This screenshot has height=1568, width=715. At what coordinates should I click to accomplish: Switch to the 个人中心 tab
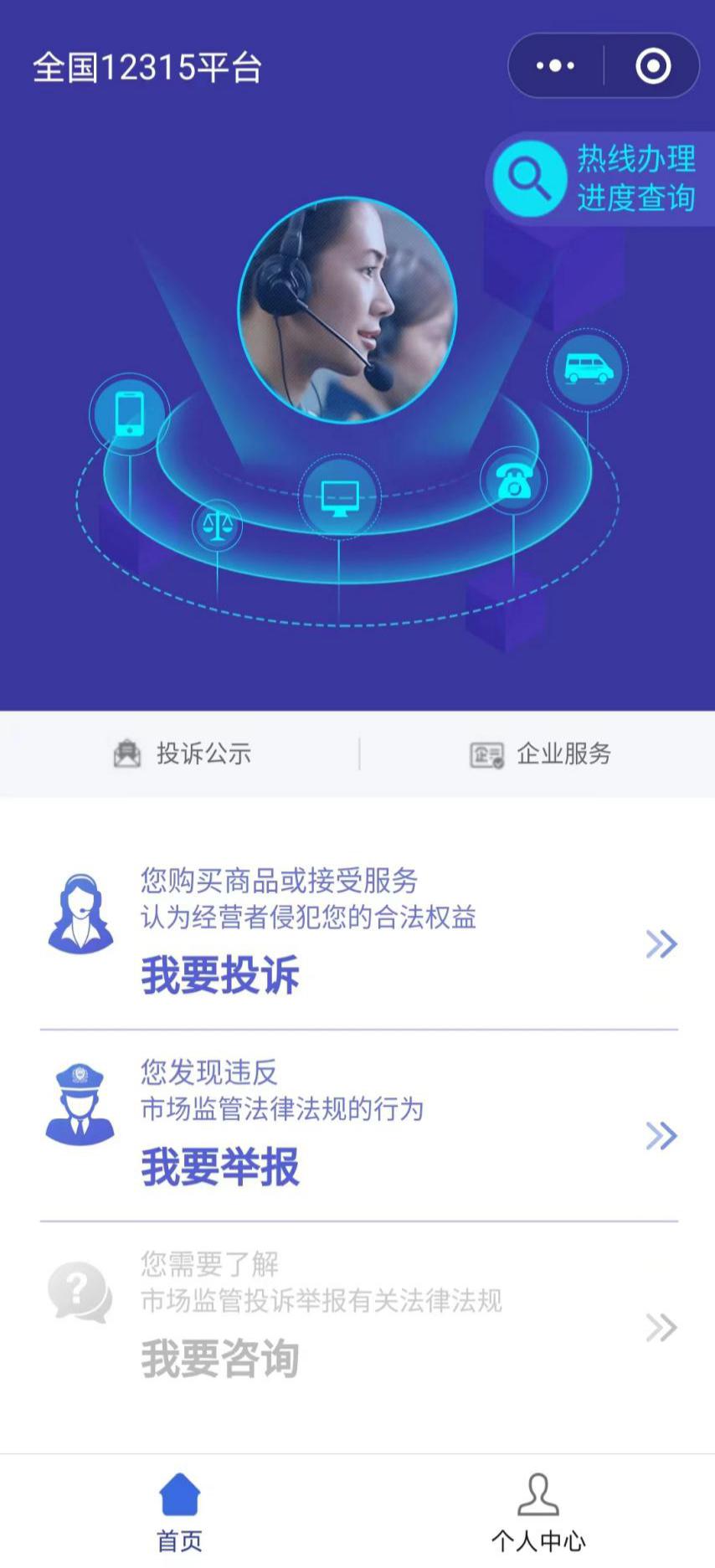pos(538,1512)
